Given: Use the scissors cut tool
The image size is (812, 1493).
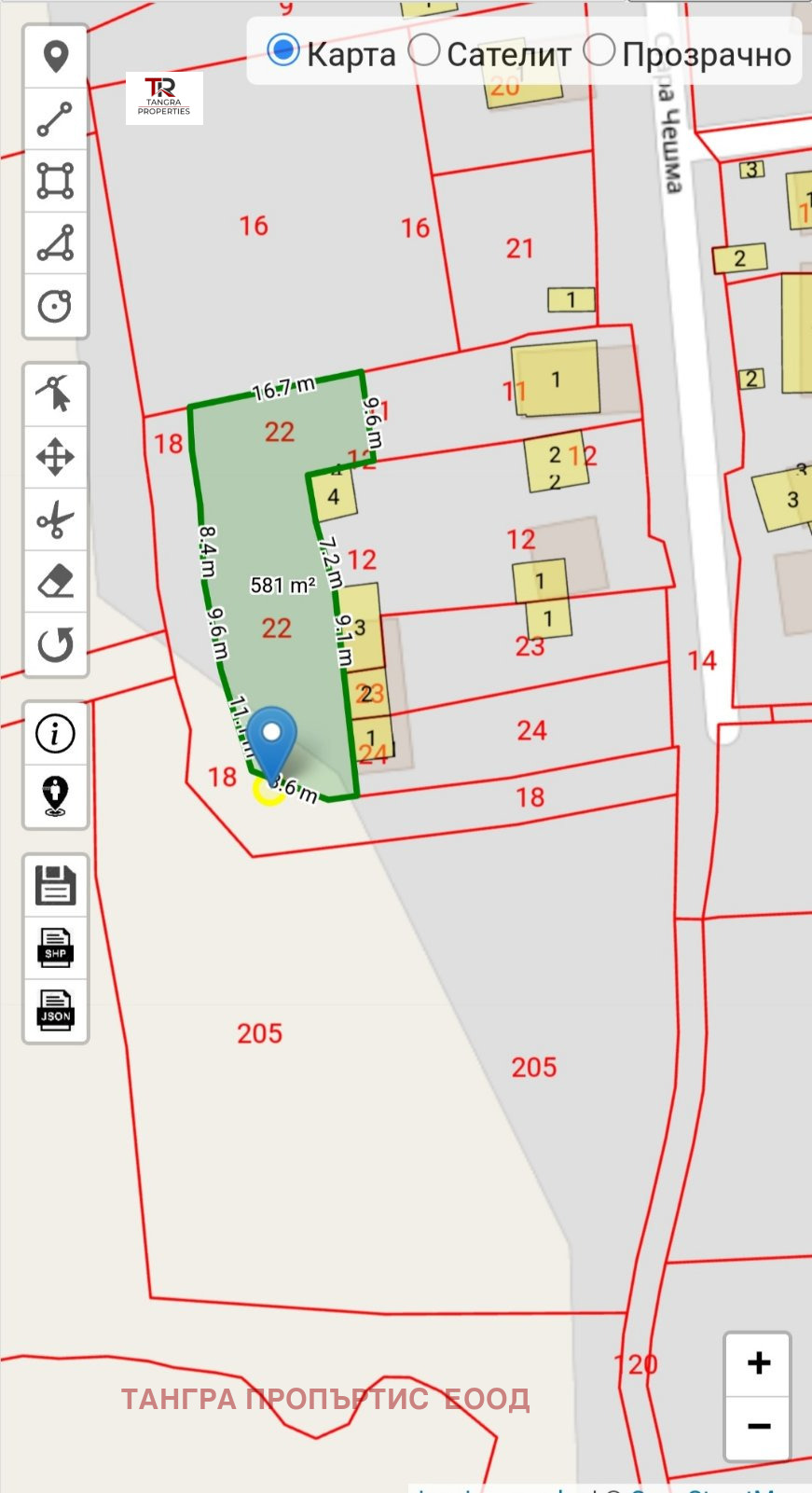Looking at the screenshot, I should [56, 519].
